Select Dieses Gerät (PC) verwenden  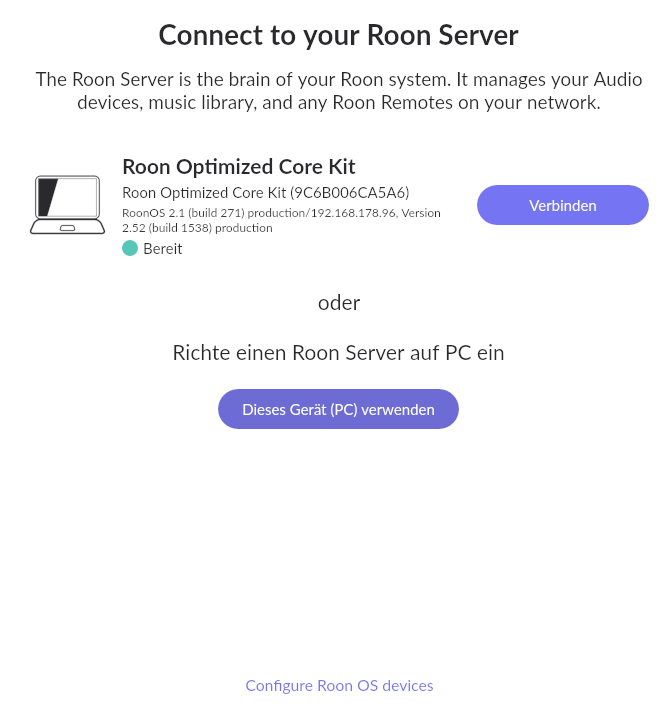(338, 409)
